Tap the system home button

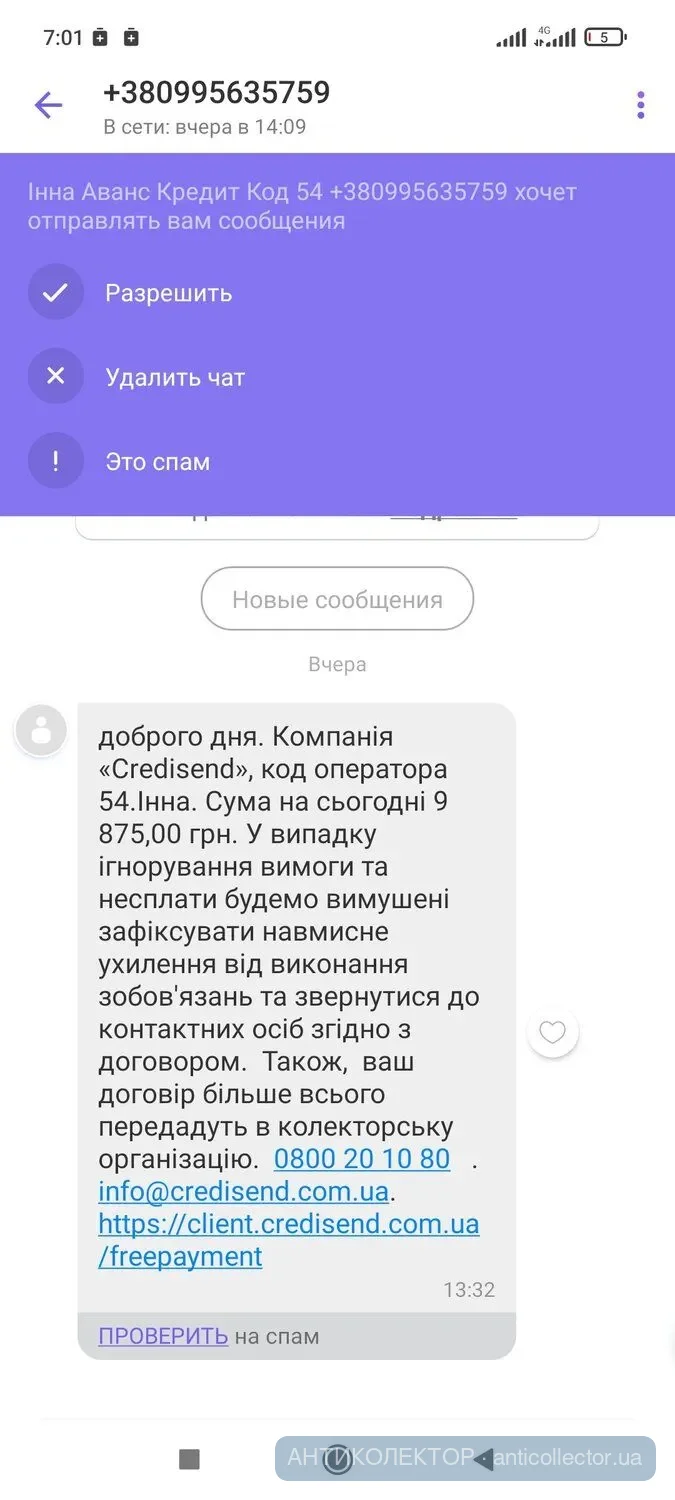pos(338,1460)
